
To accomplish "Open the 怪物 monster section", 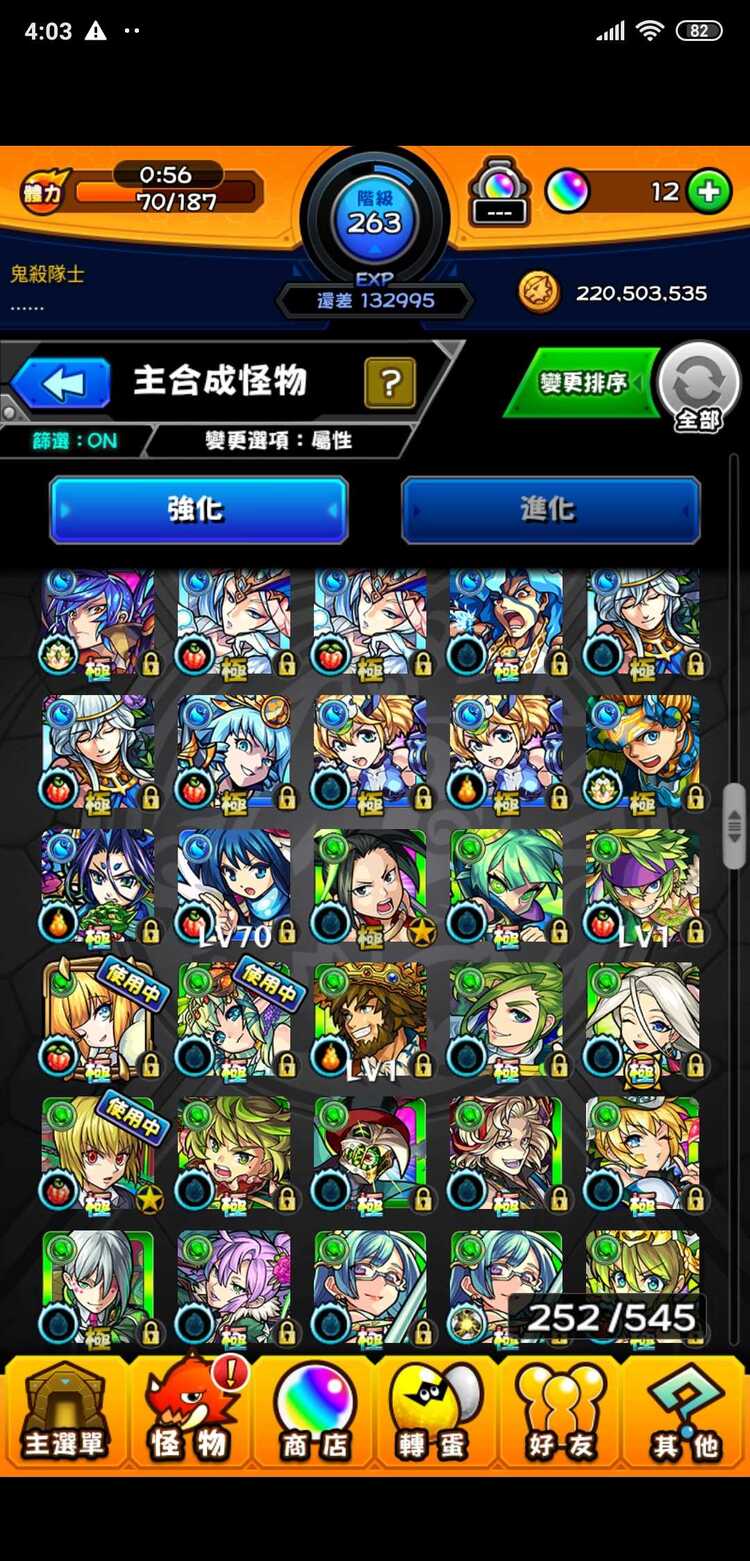I will click(x=189, y=1417).
